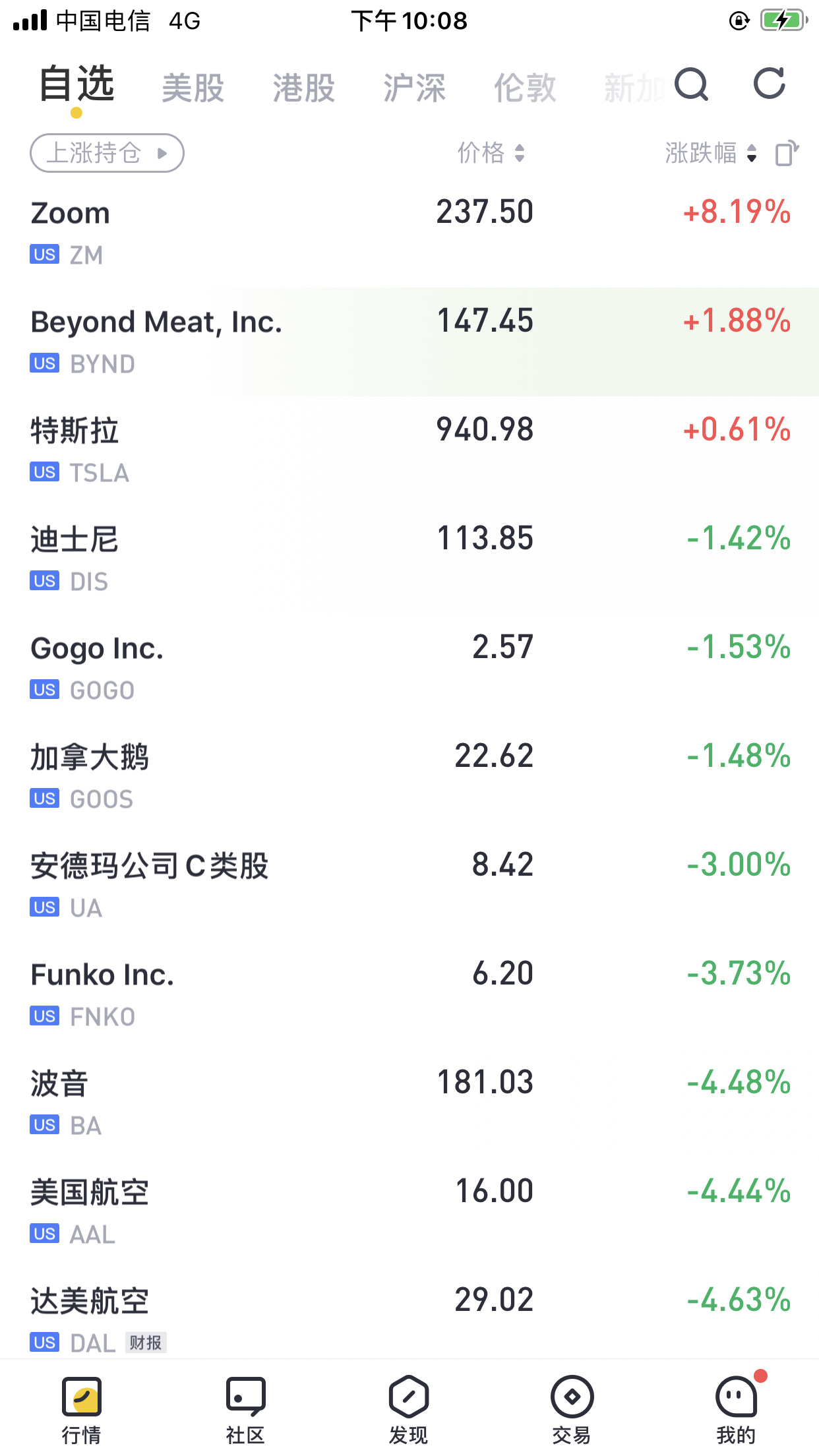Open the search magnifier icon

691,84
